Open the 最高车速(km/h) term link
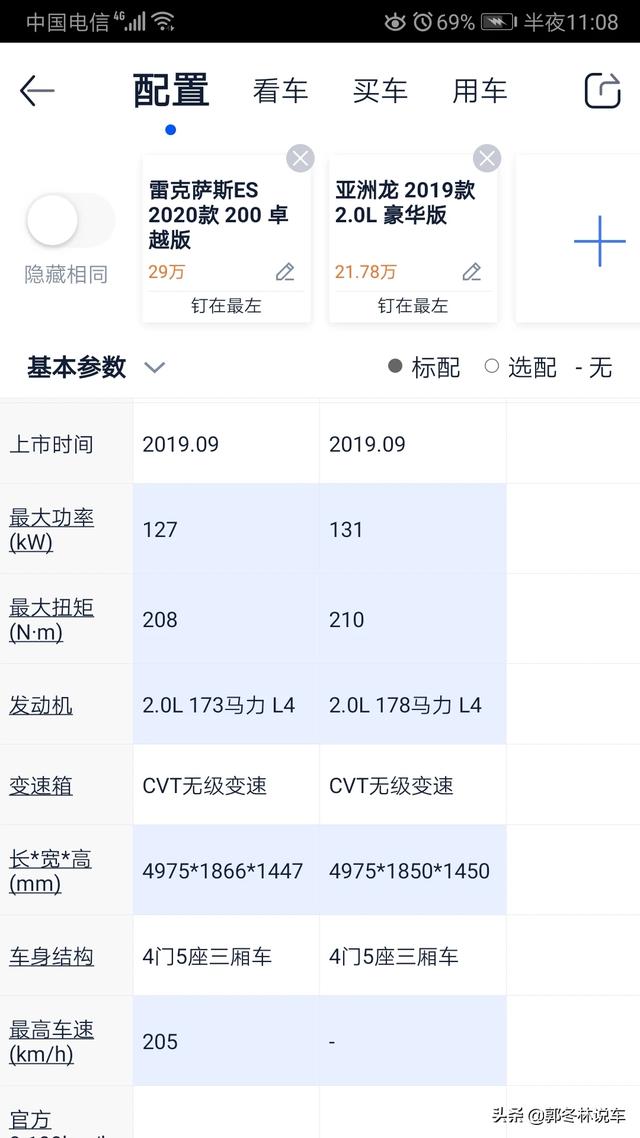 pyautogui.click(x=52, y=1041)
